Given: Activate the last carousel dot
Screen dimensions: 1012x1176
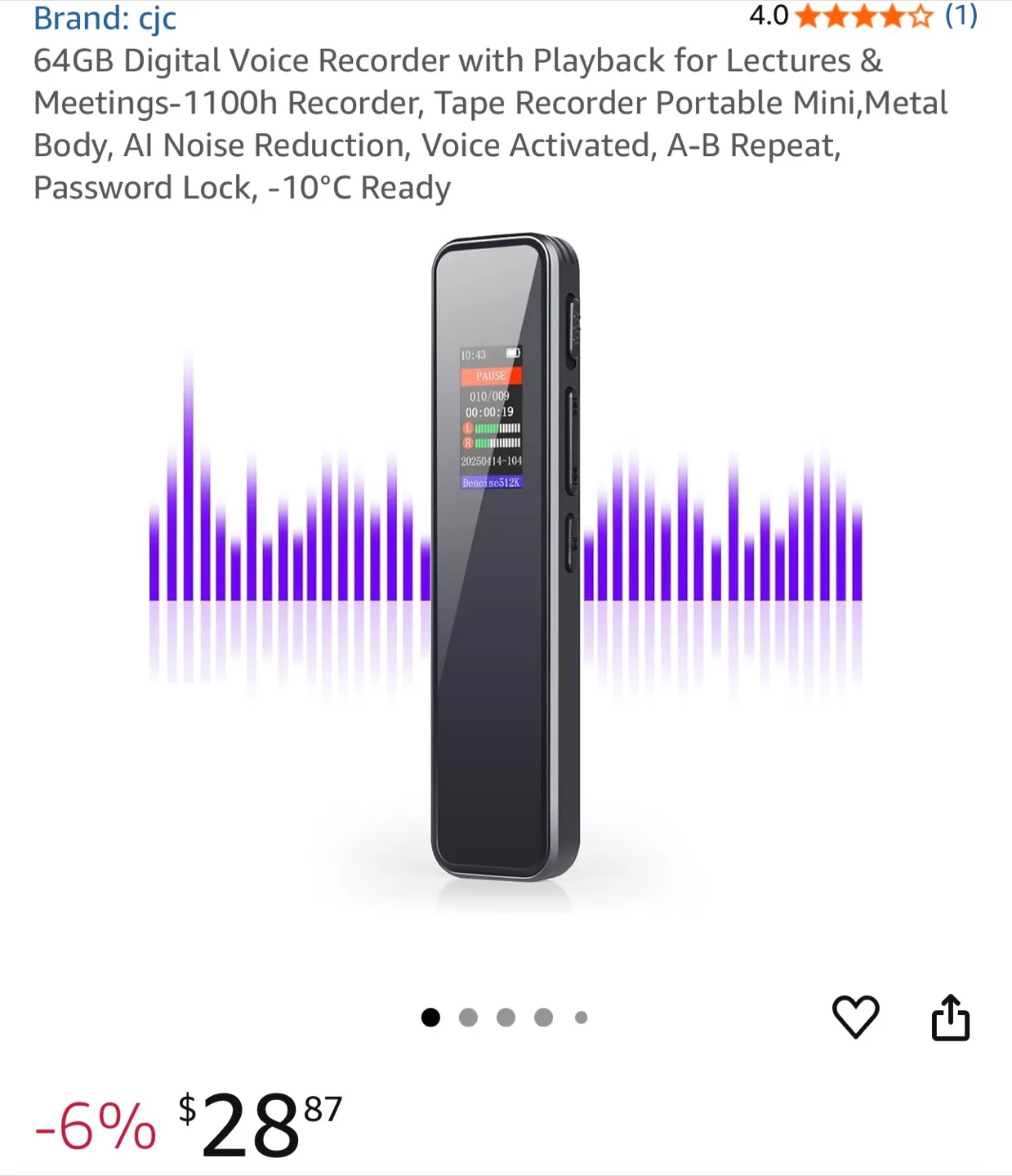Looking at the screenshot, I should (581, 1016).
